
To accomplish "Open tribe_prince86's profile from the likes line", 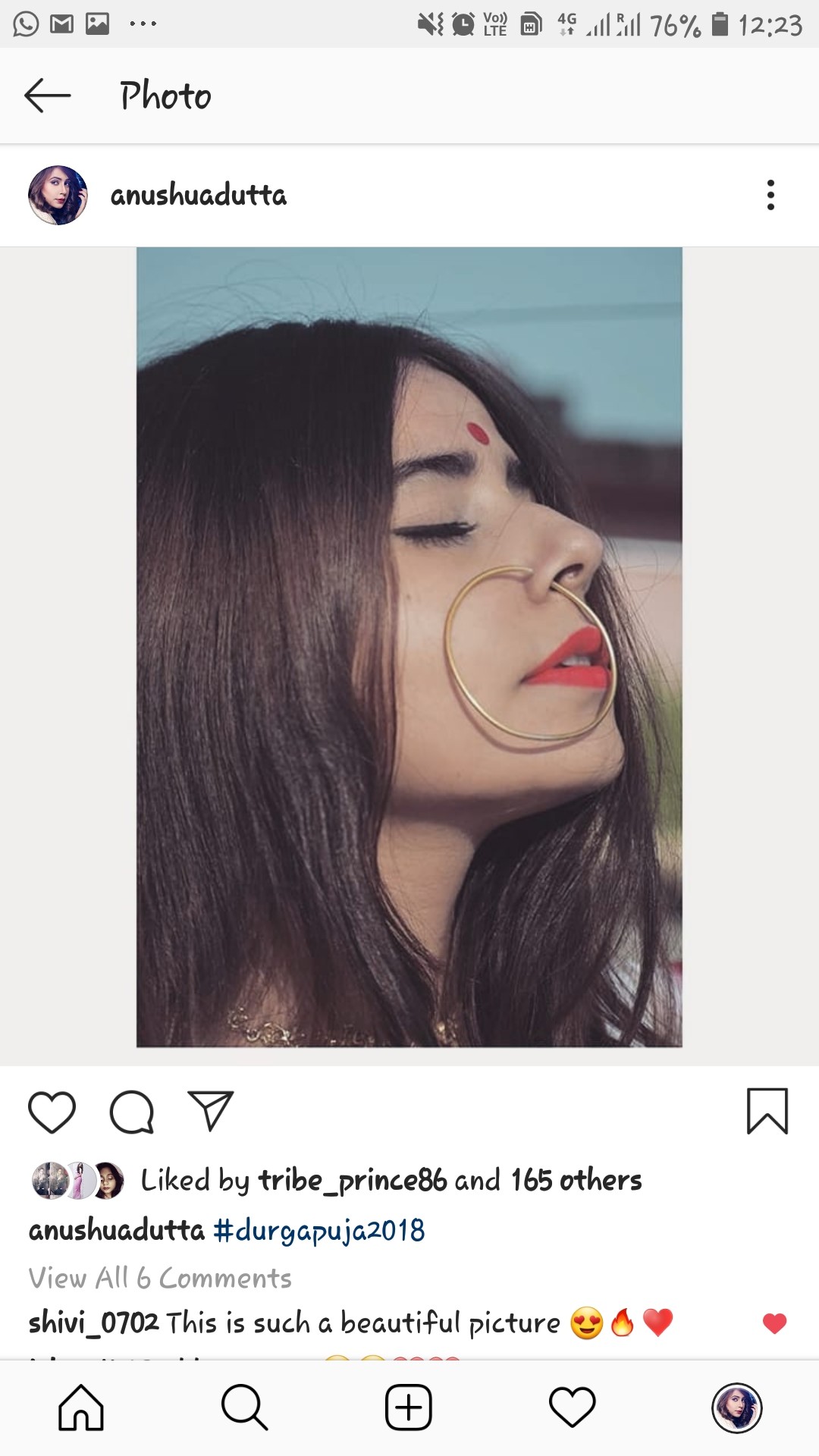I will tap(353, 1181).
